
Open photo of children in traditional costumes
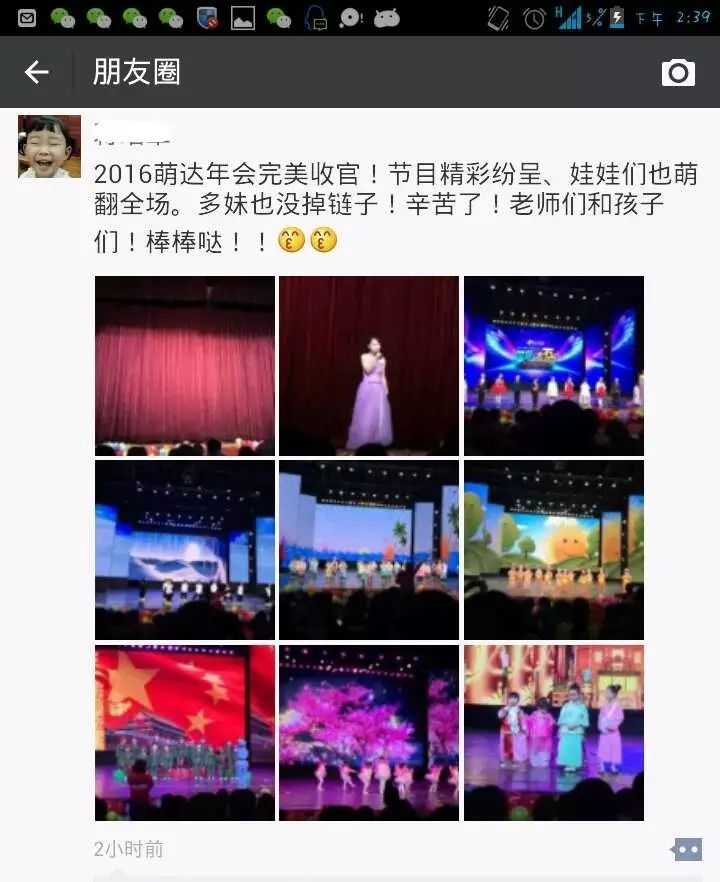[553, 733]
